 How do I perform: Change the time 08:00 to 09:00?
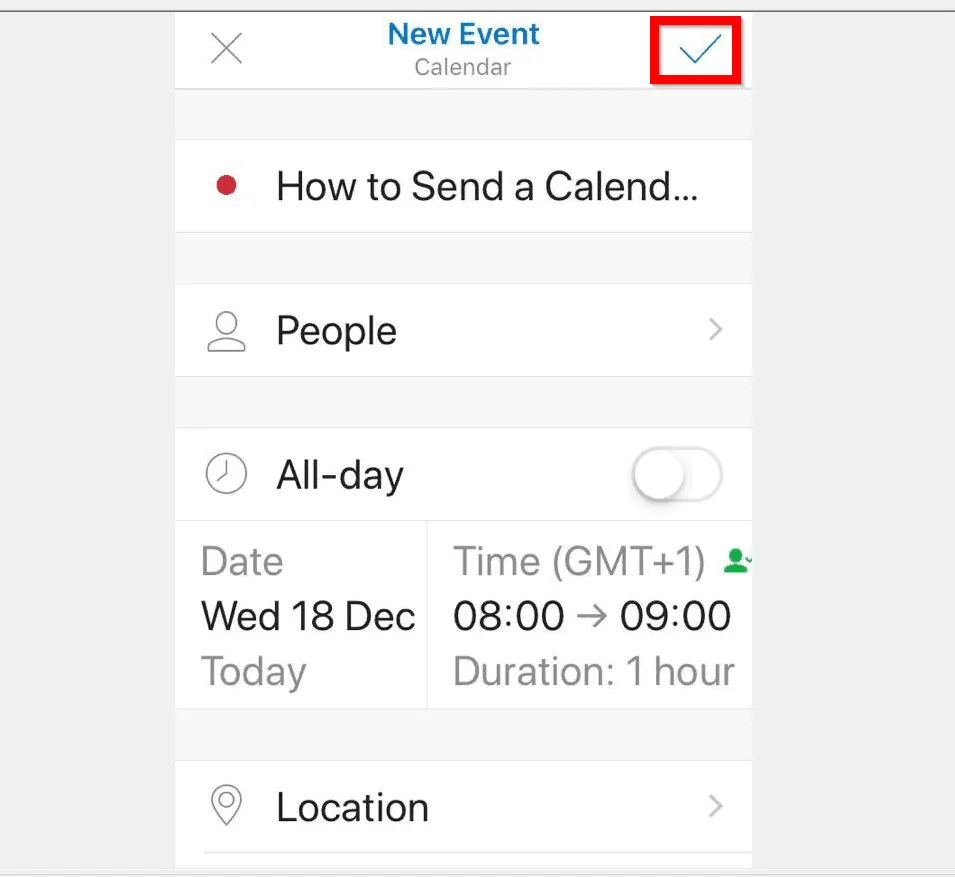591,616
